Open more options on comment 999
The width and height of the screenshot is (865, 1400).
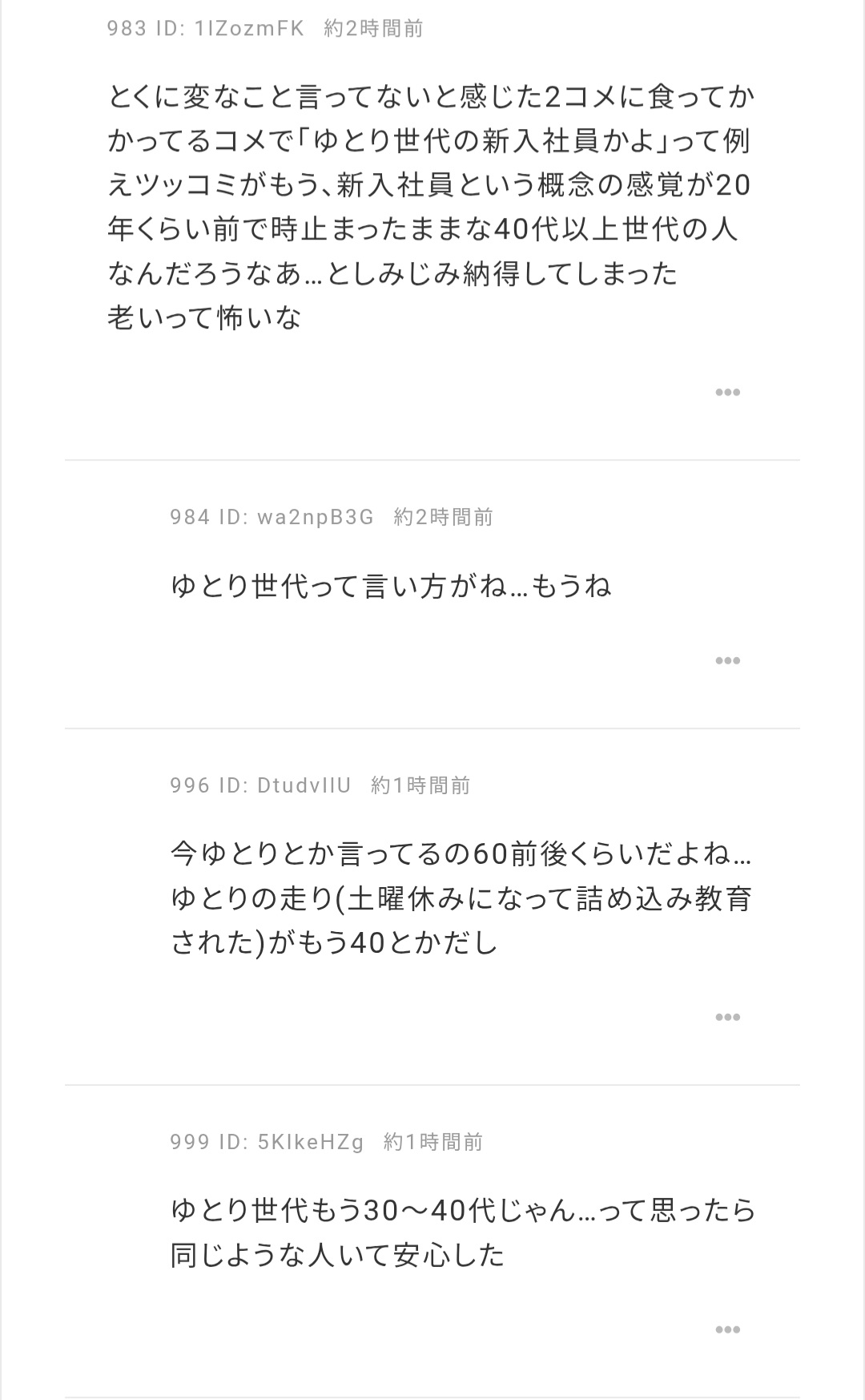coord(727,1329)
